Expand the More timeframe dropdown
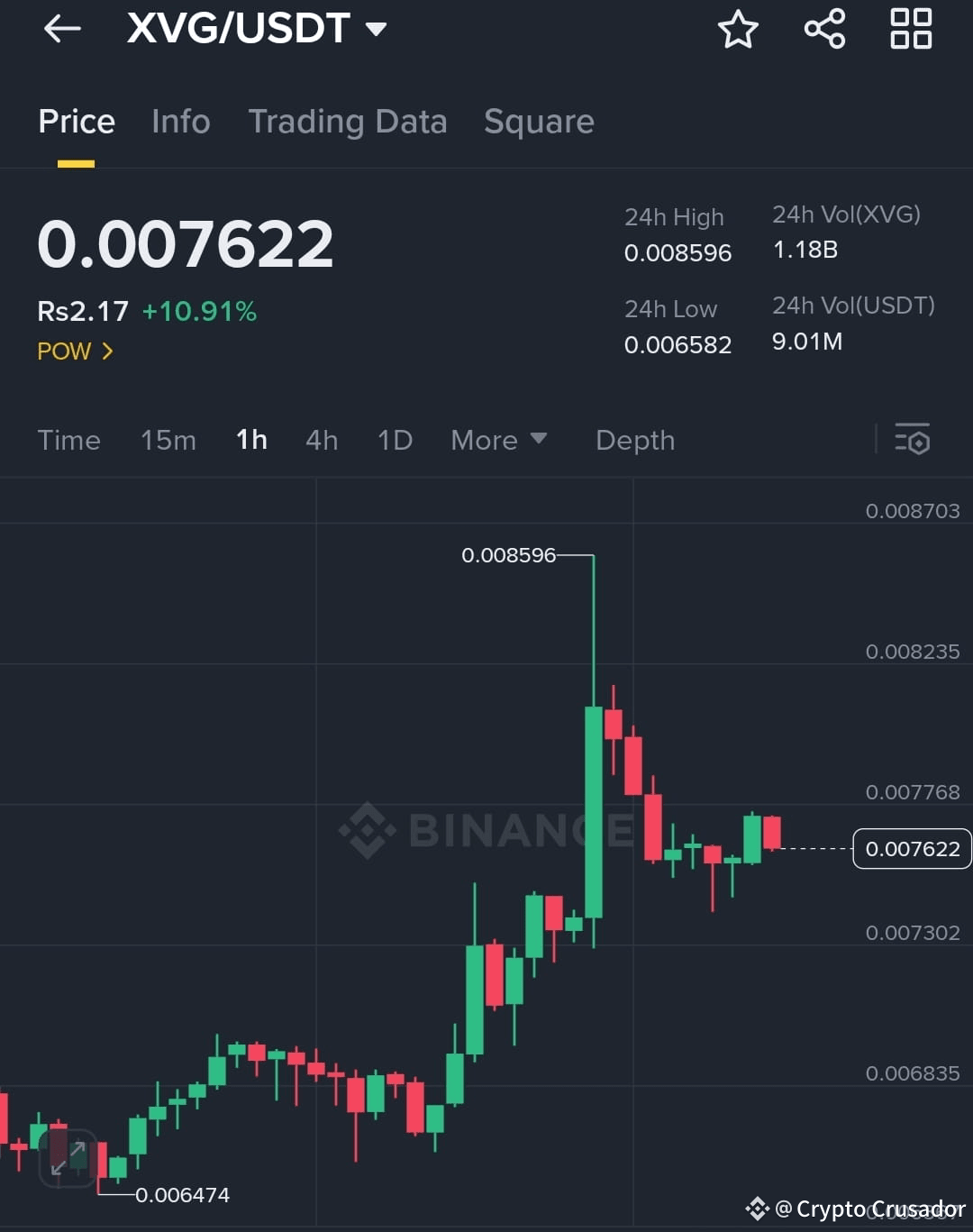 point(498,440)
